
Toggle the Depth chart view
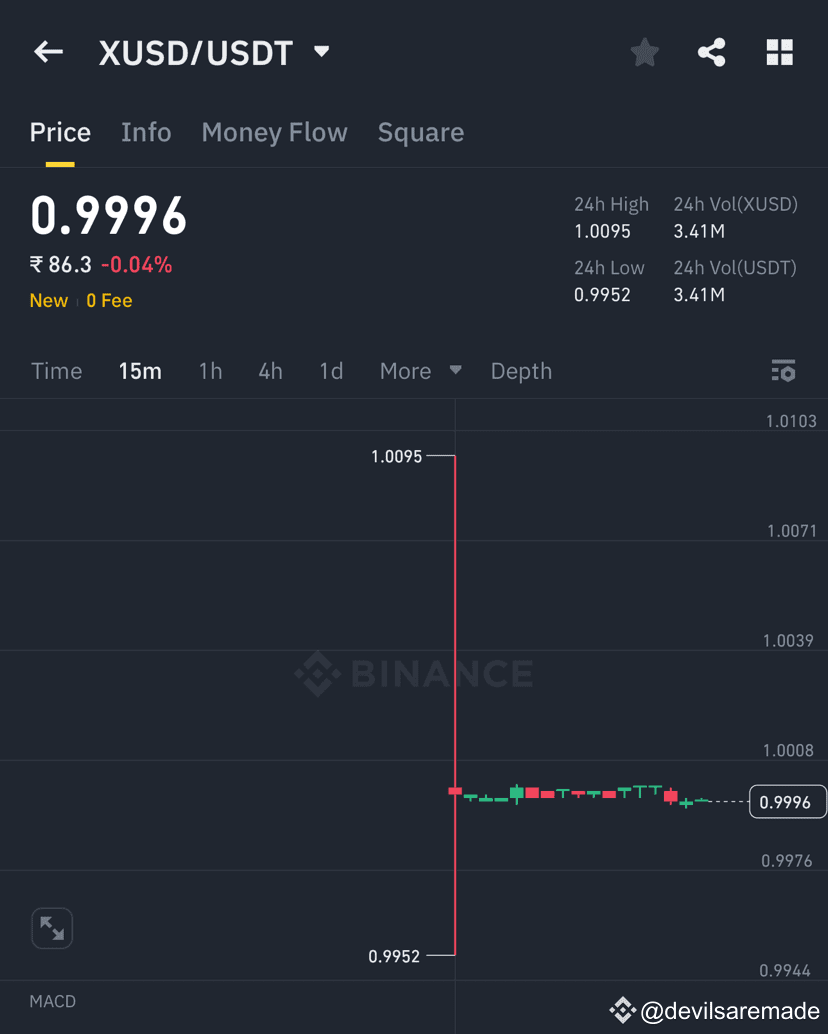(x=521, y=370)
